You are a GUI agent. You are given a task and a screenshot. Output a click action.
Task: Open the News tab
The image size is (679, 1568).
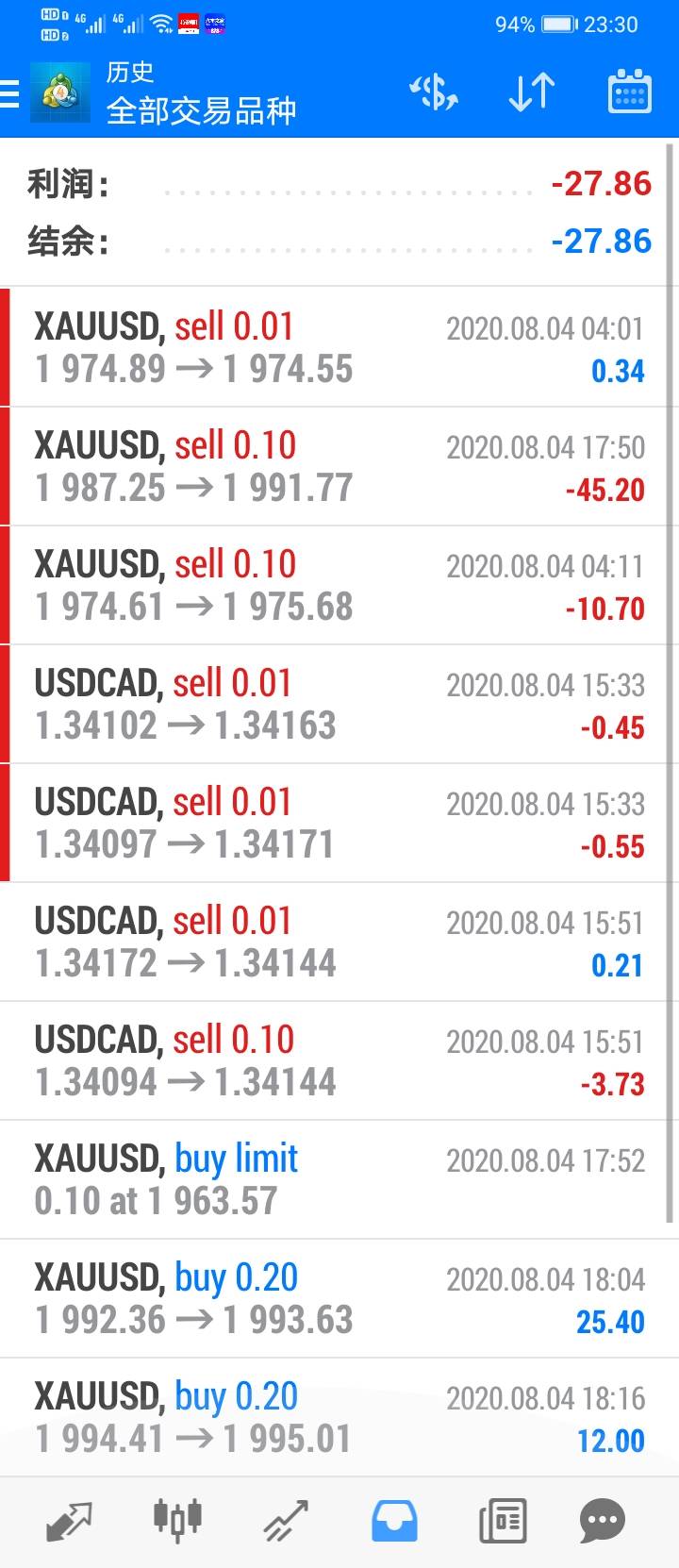click(503, 1520)
